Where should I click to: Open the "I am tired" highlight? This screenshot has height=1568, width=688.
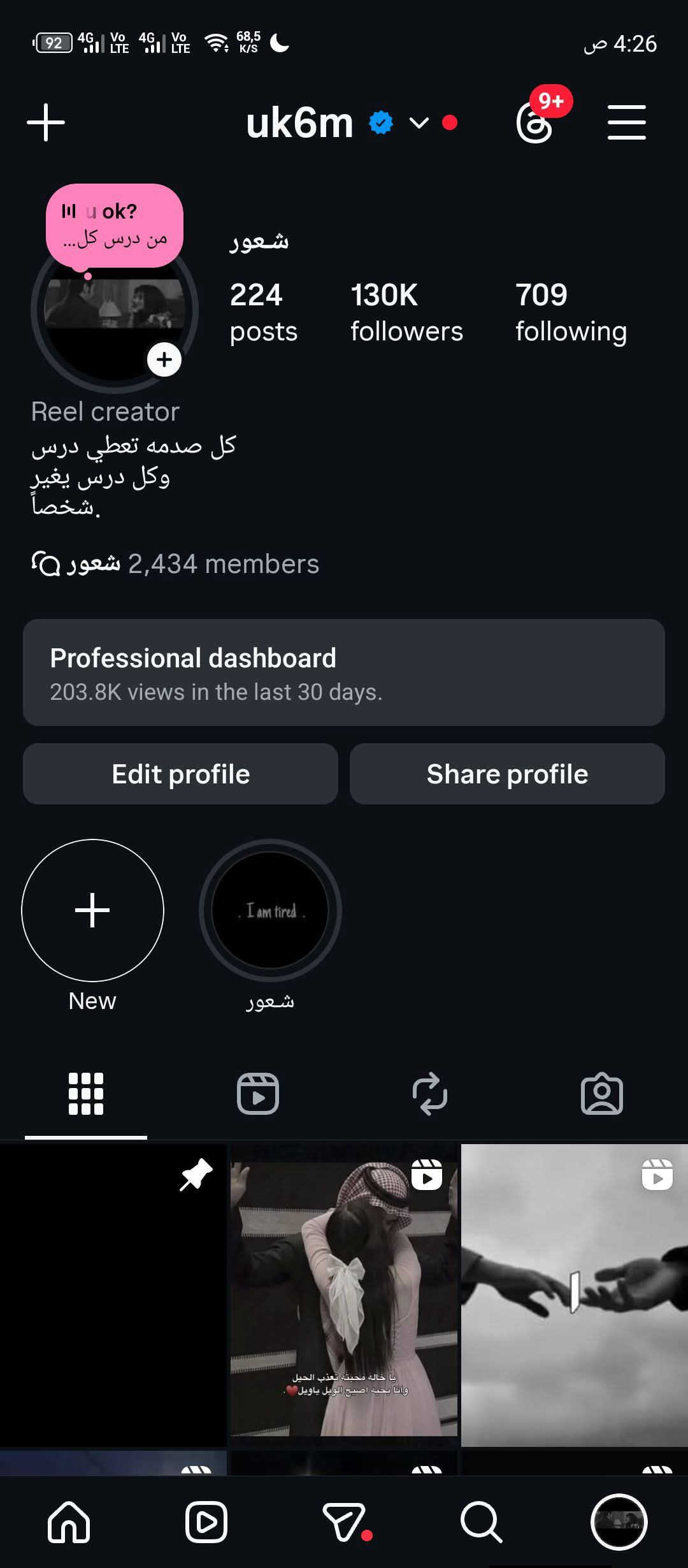click(270, 910)
